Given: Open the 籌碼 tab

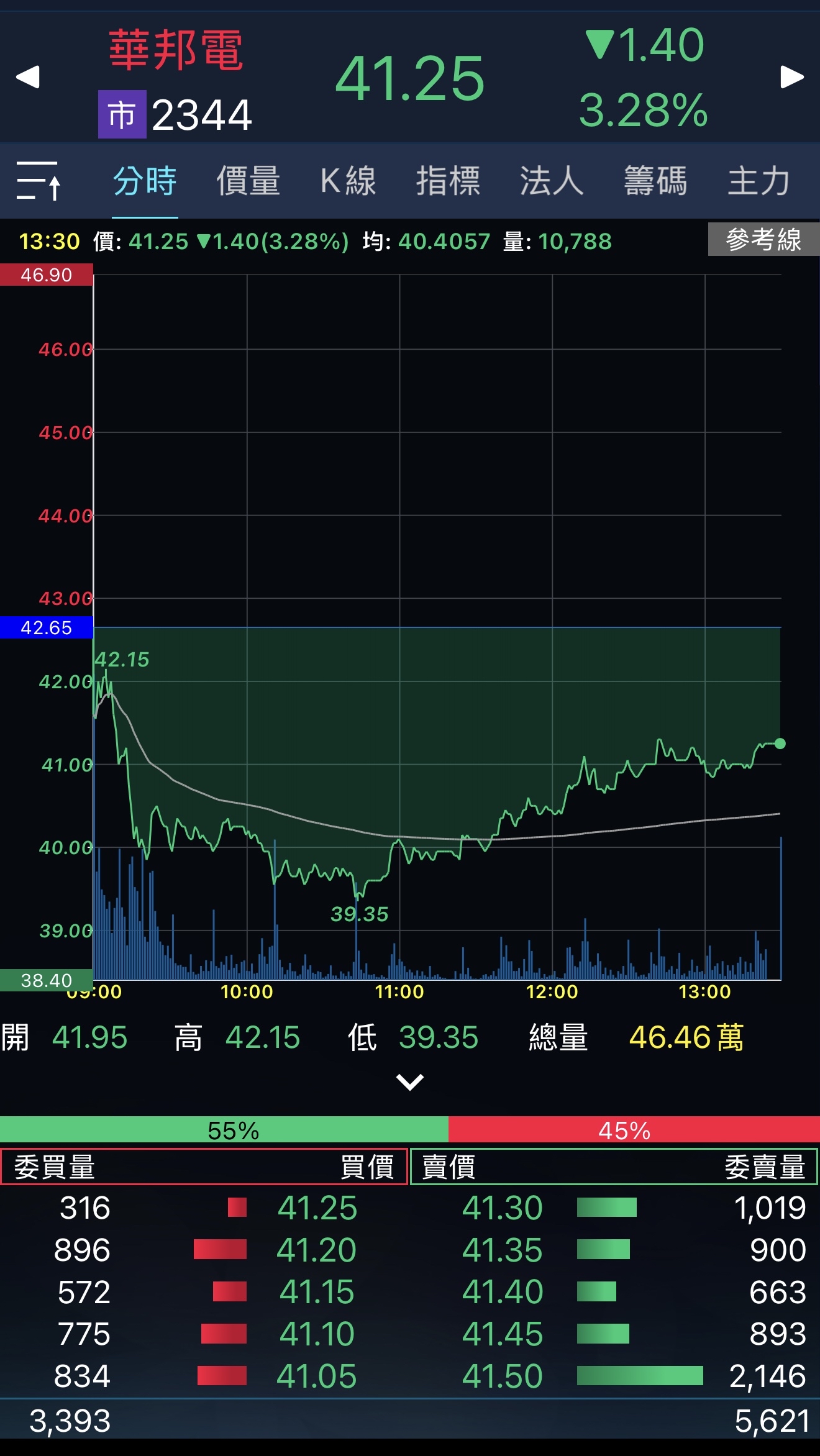Looking at the screenshot, I should coord(655,181).
